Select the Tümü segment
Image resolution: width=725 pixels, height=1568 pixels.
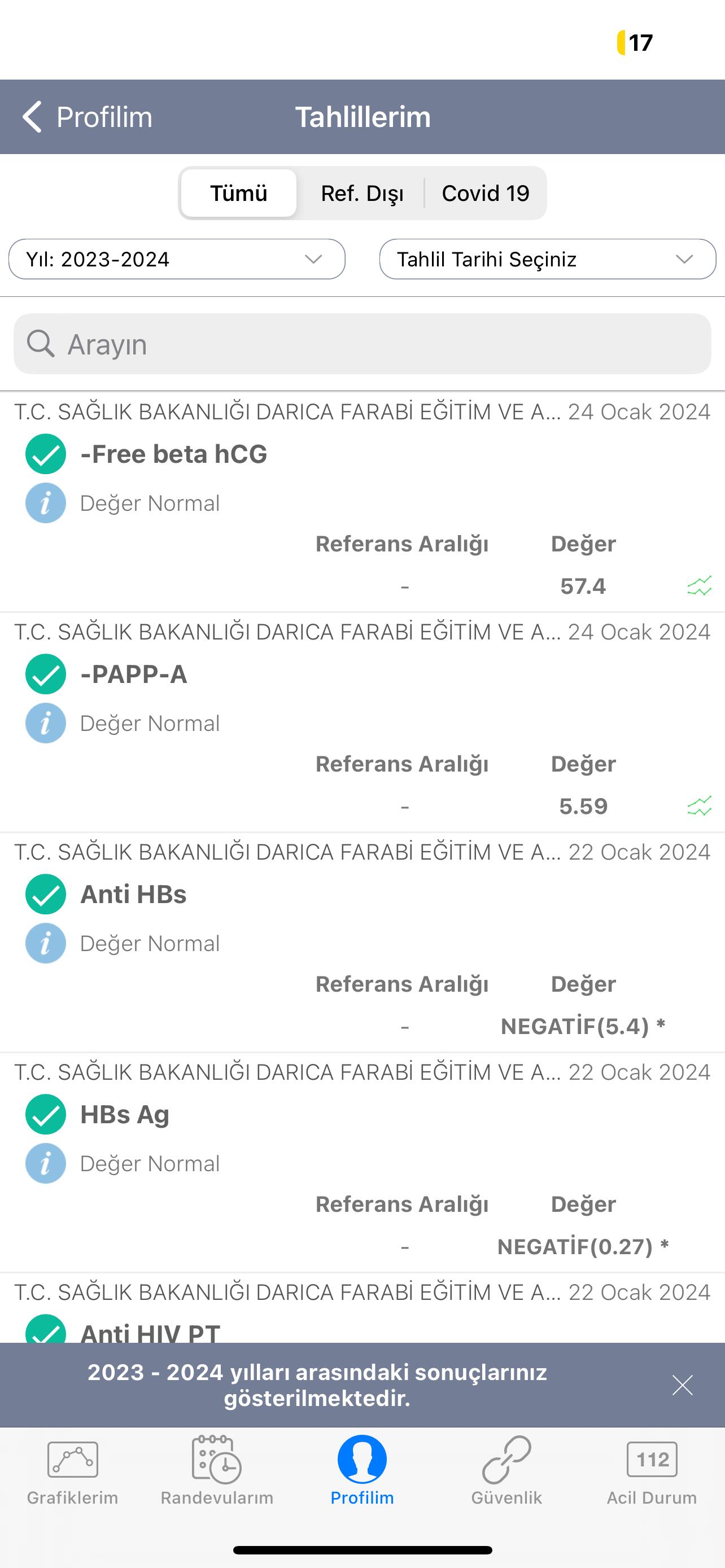pos(239,194)
